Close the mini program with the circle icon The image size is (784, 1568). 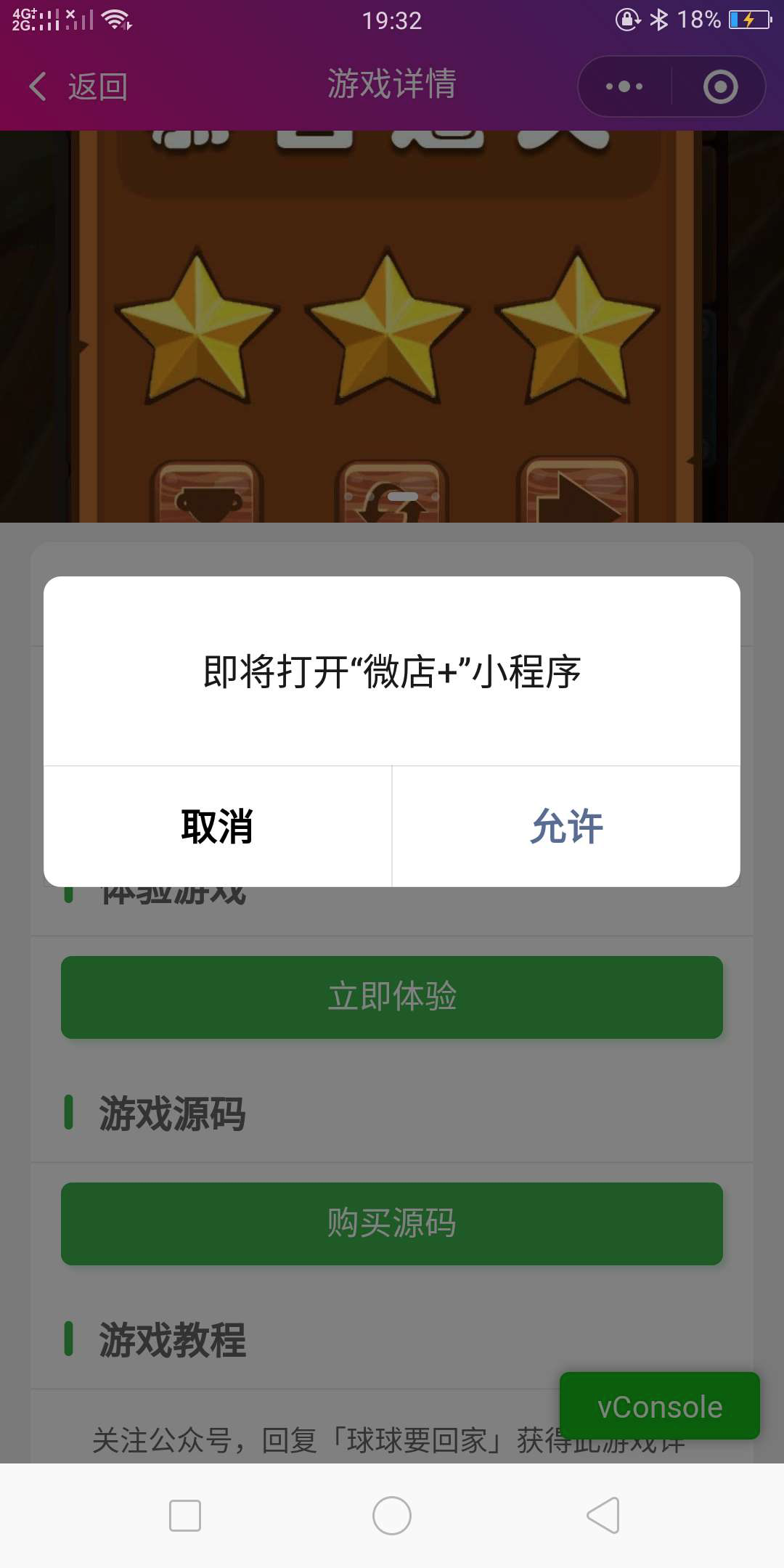[720, 87]
